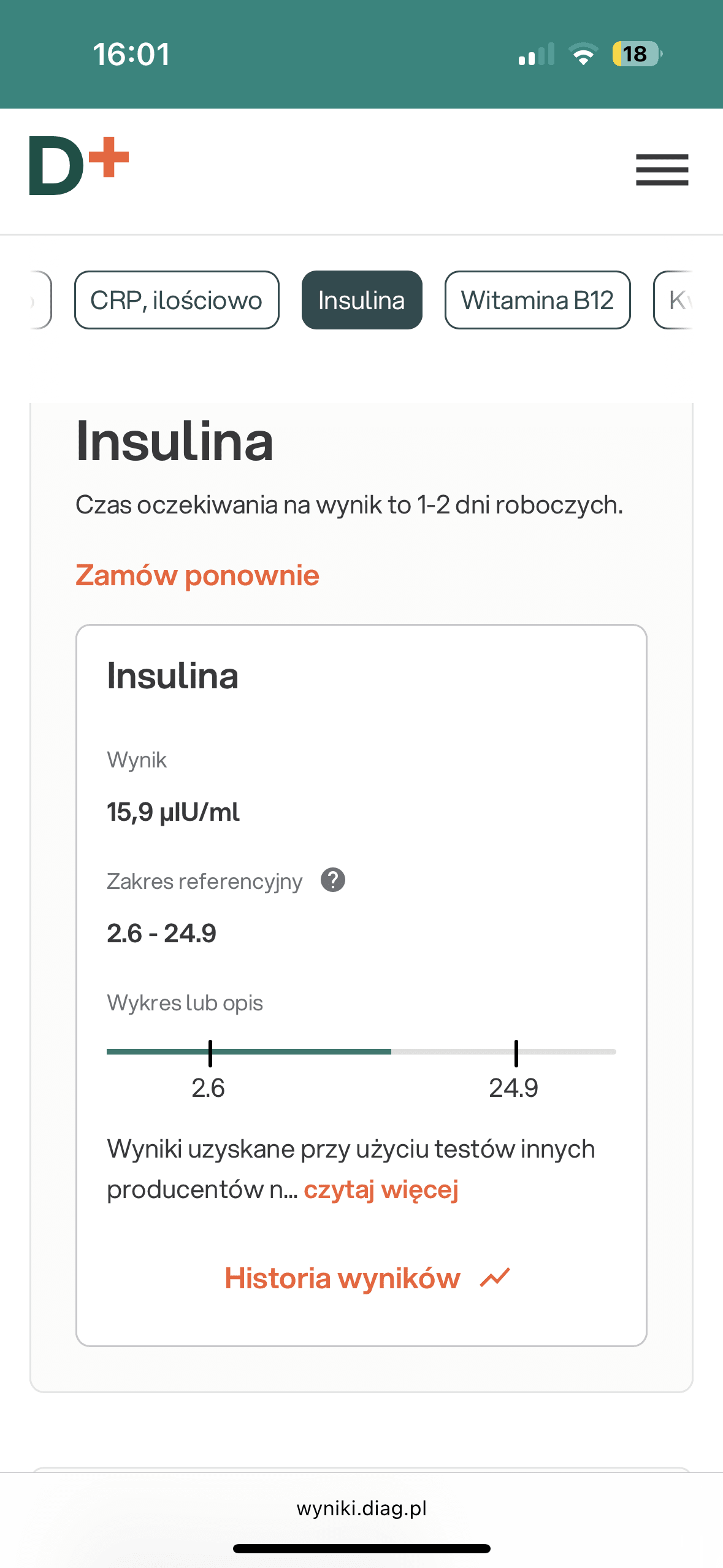Viewport: 723px width, 1568px height.
Task: Open Historia wyników
Action: pos(367,1278)
